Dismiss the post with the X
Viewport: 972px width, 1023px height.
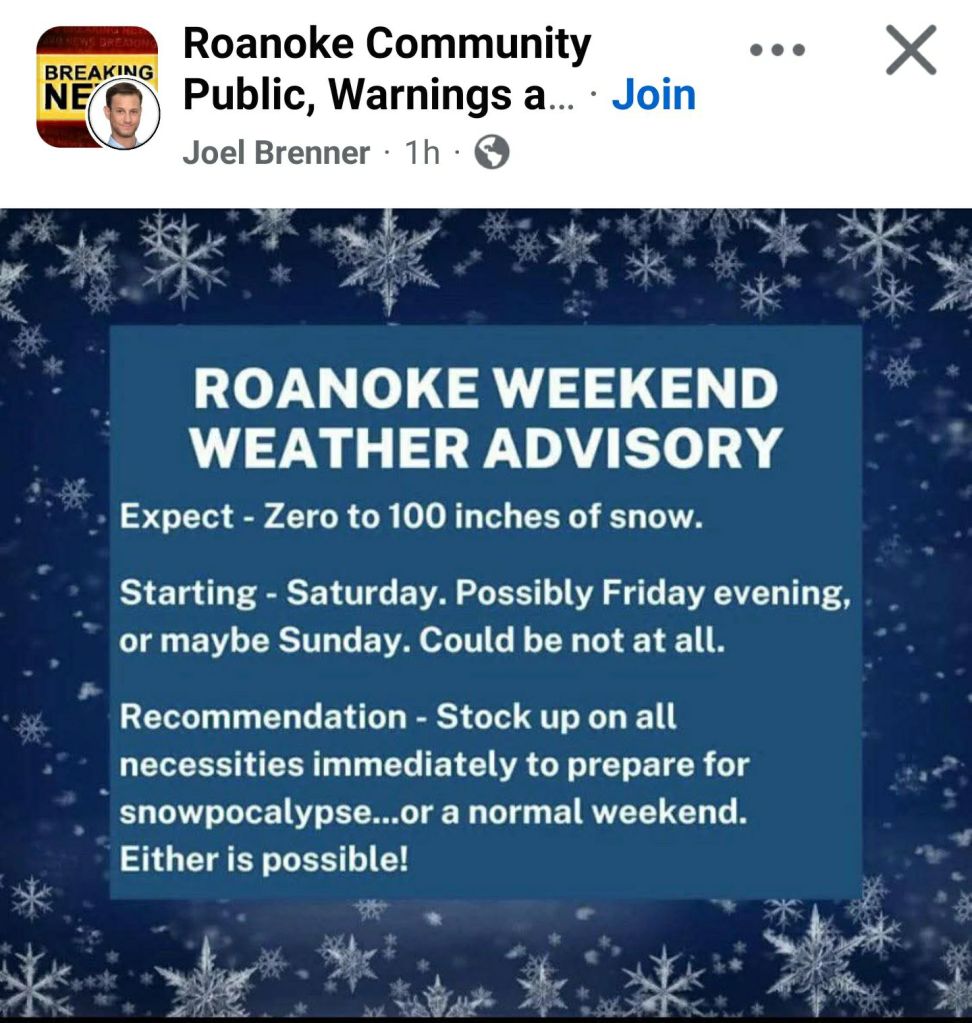[911, 49]
